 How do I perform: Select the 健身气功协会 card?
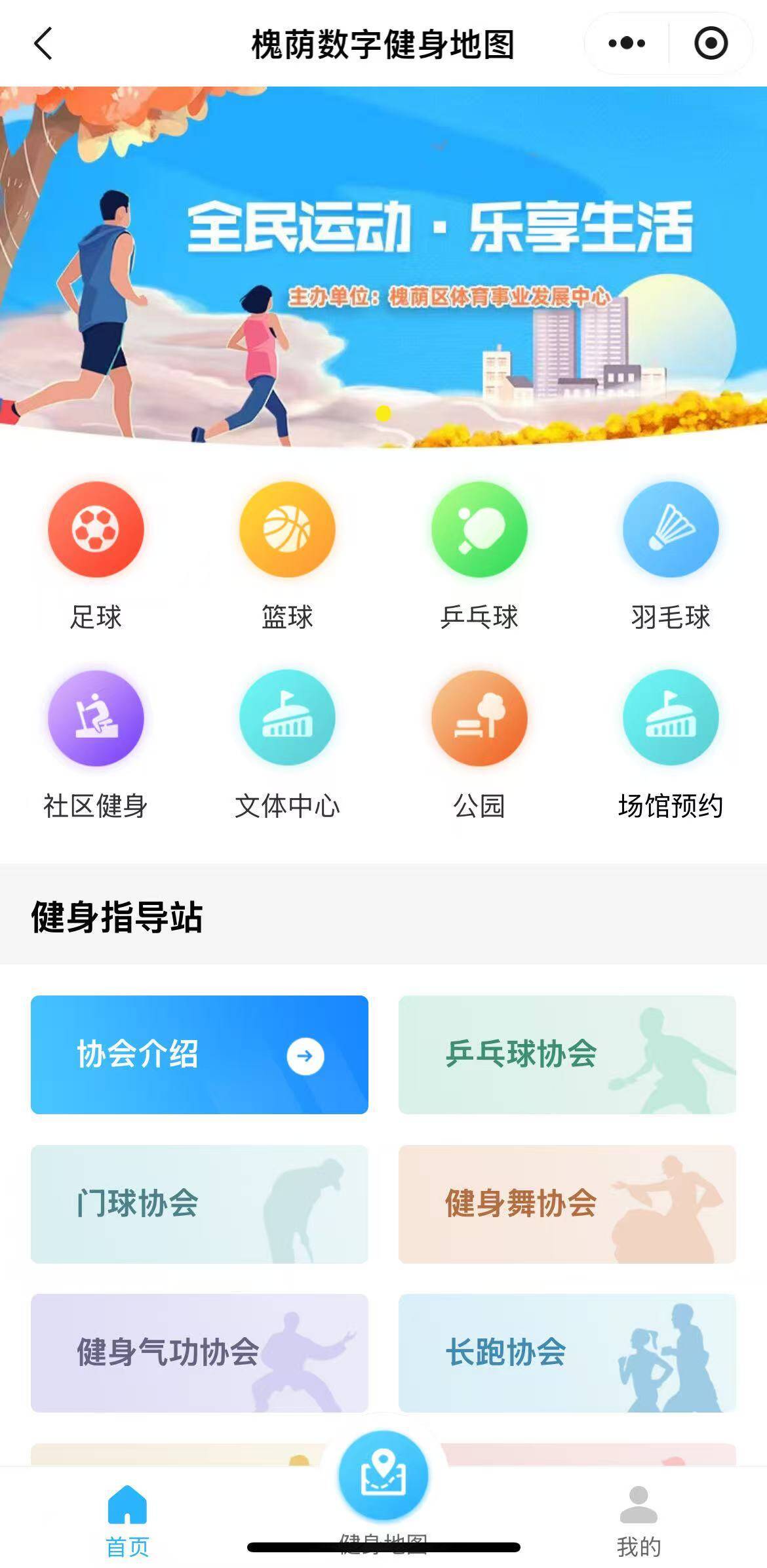coord(199,1353)
